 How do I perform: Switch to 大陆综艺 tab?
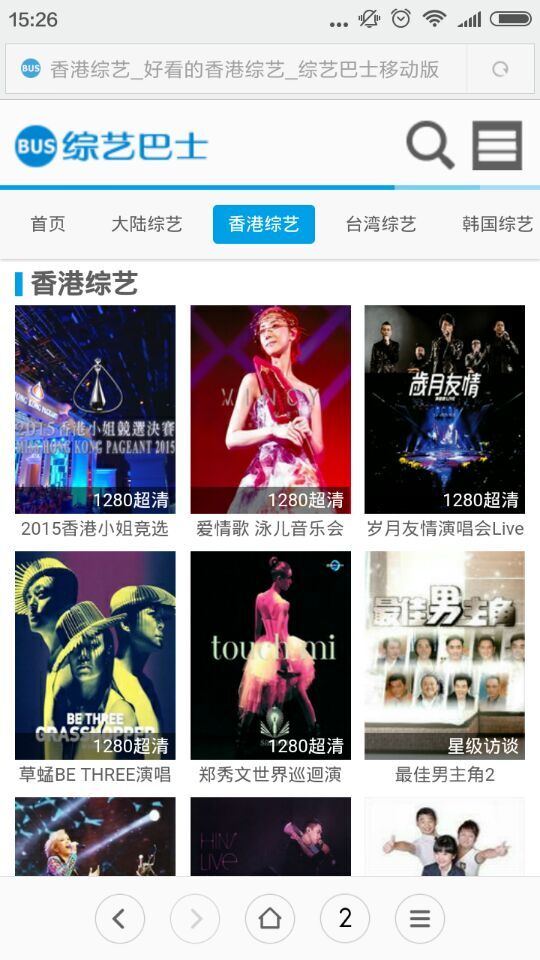146,224
